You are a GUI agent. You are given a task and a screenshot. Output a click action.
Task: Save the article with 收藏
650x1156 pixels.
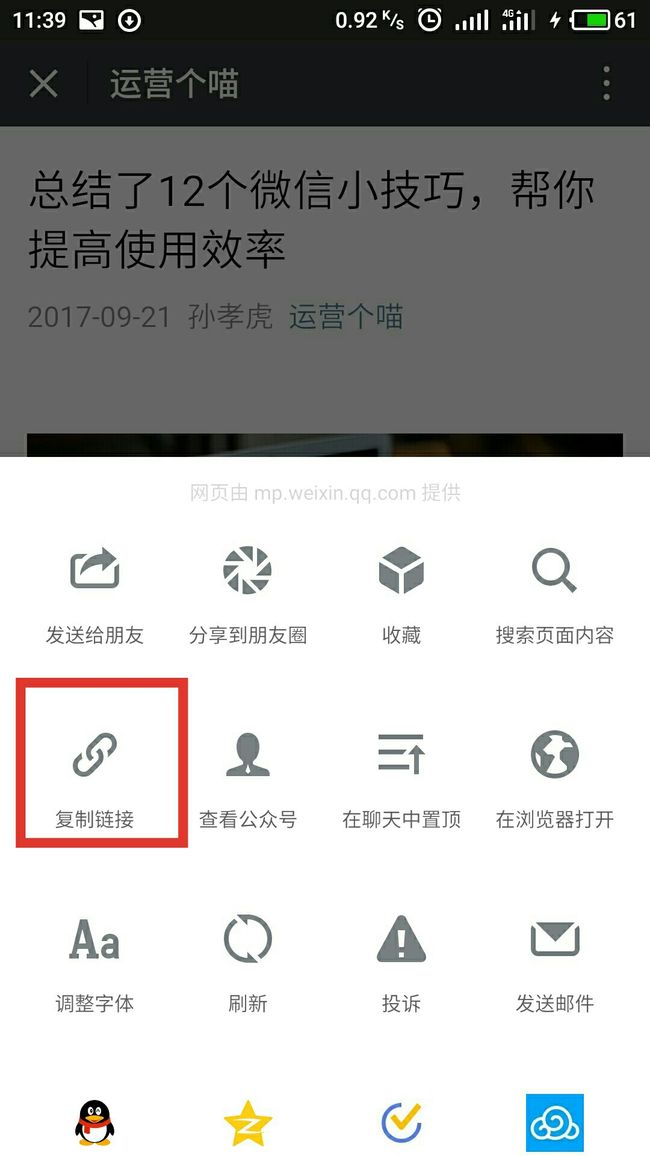pyautogui.click(x=401, y=596)
